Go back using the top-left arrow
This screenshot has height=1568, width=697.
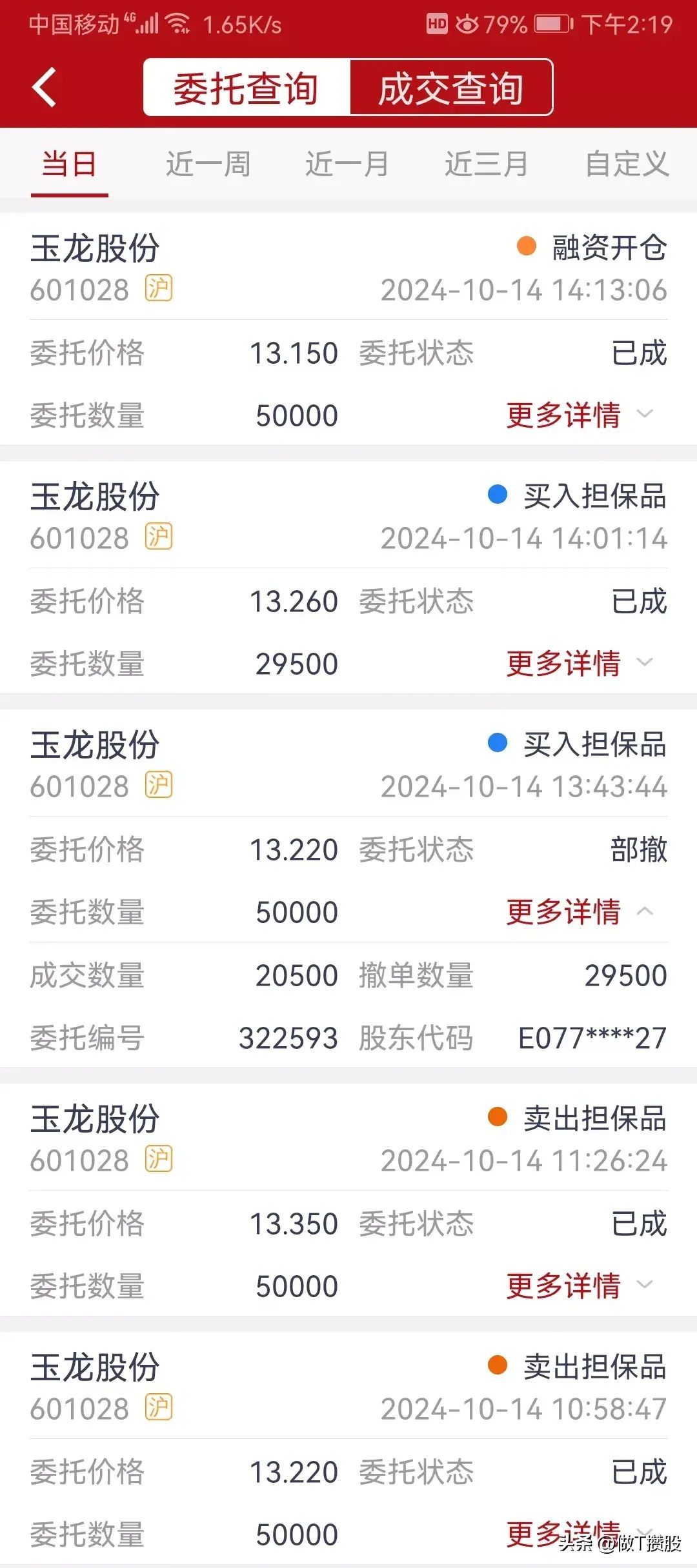pos(45,87)
